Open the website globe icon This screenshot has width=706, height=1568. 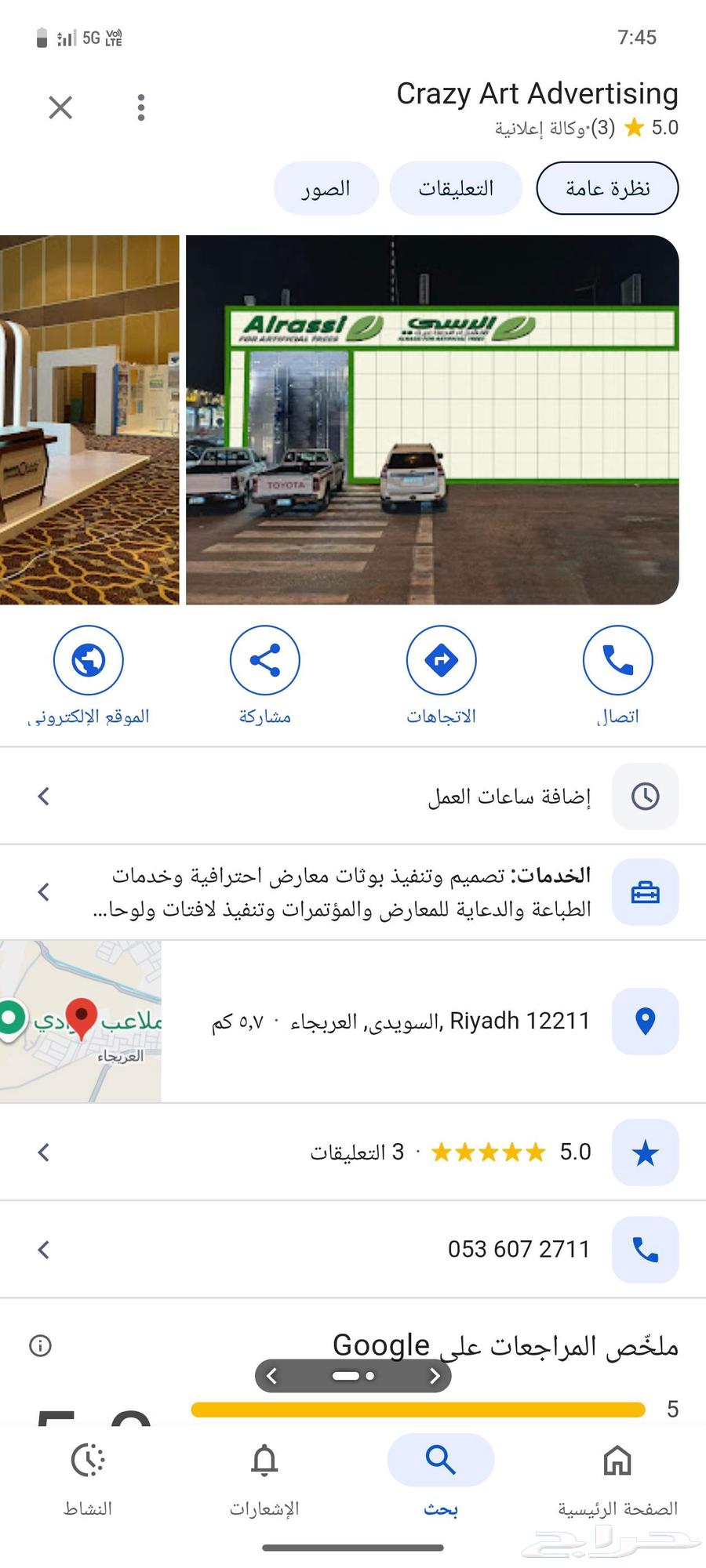88,660
